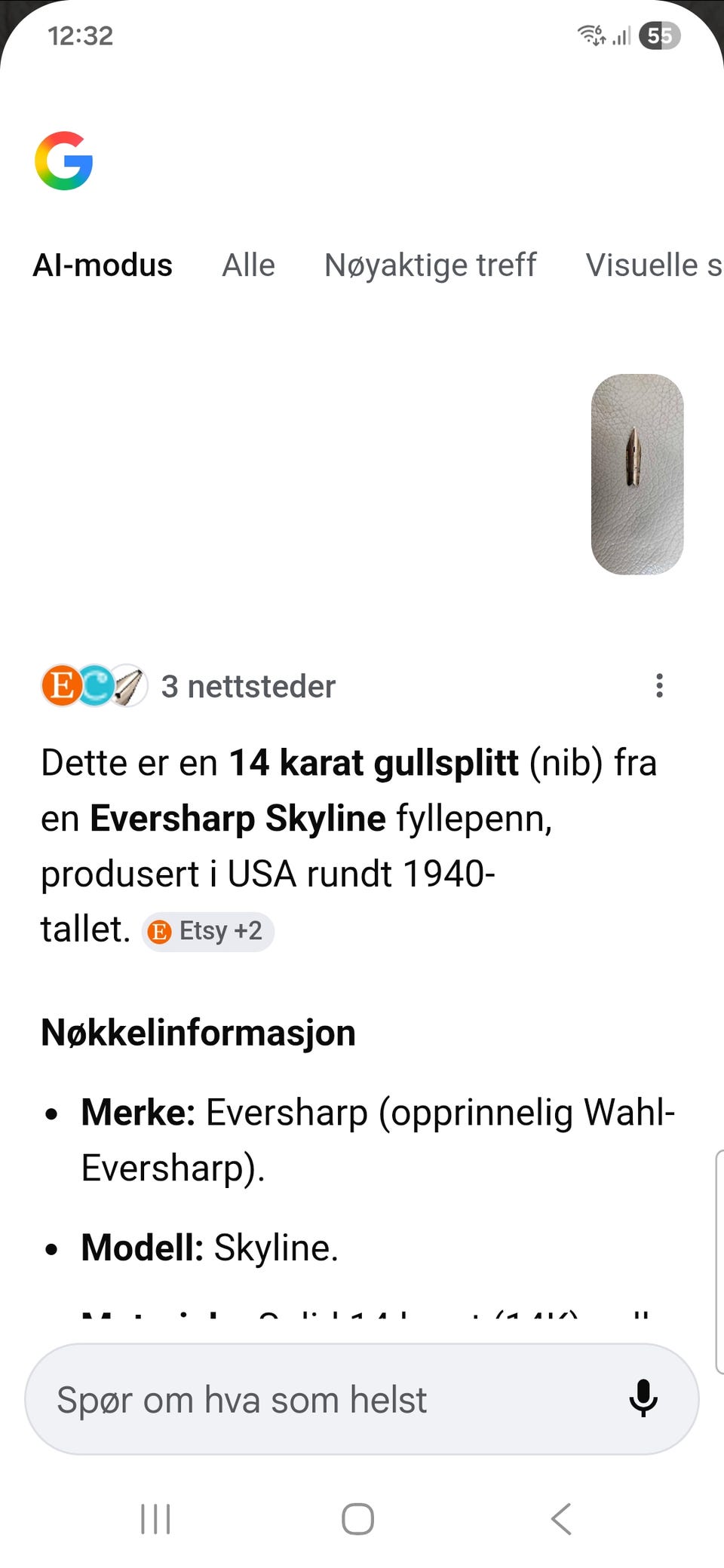Open the Nøyaktige treff tab
Viewport: 724px width, 1568px height.
tap(430, 265)
